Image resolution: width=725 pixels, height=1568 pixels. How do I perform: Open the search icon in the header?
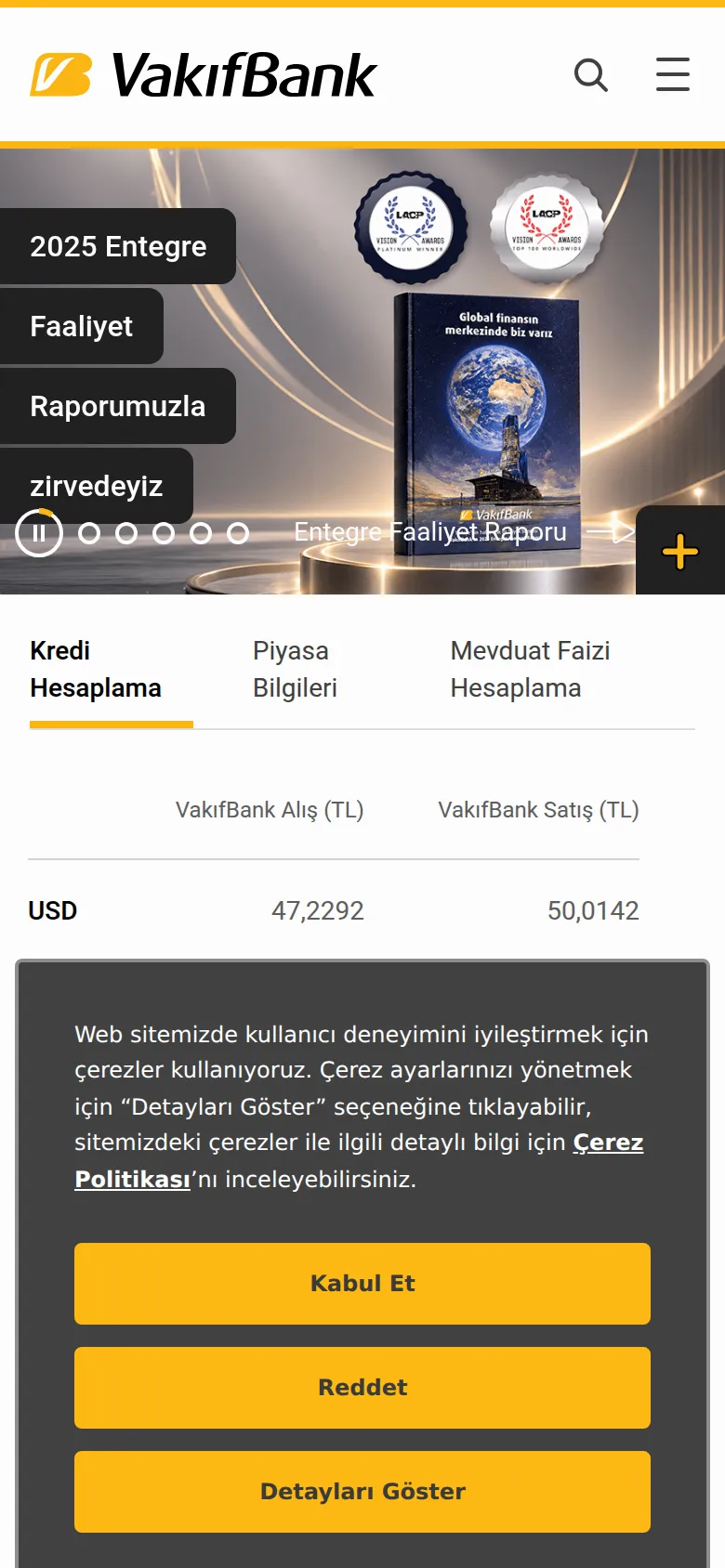591,74
